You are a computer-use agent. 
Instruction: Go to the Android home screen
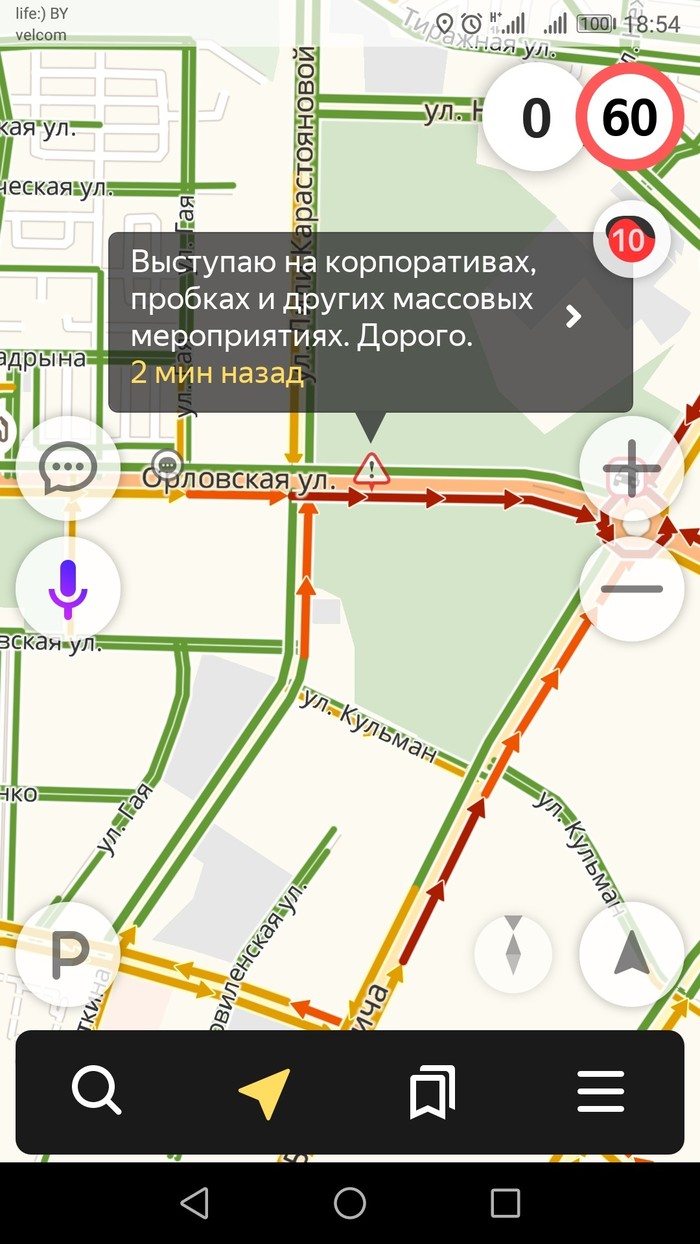click(x=350, y=1203)
